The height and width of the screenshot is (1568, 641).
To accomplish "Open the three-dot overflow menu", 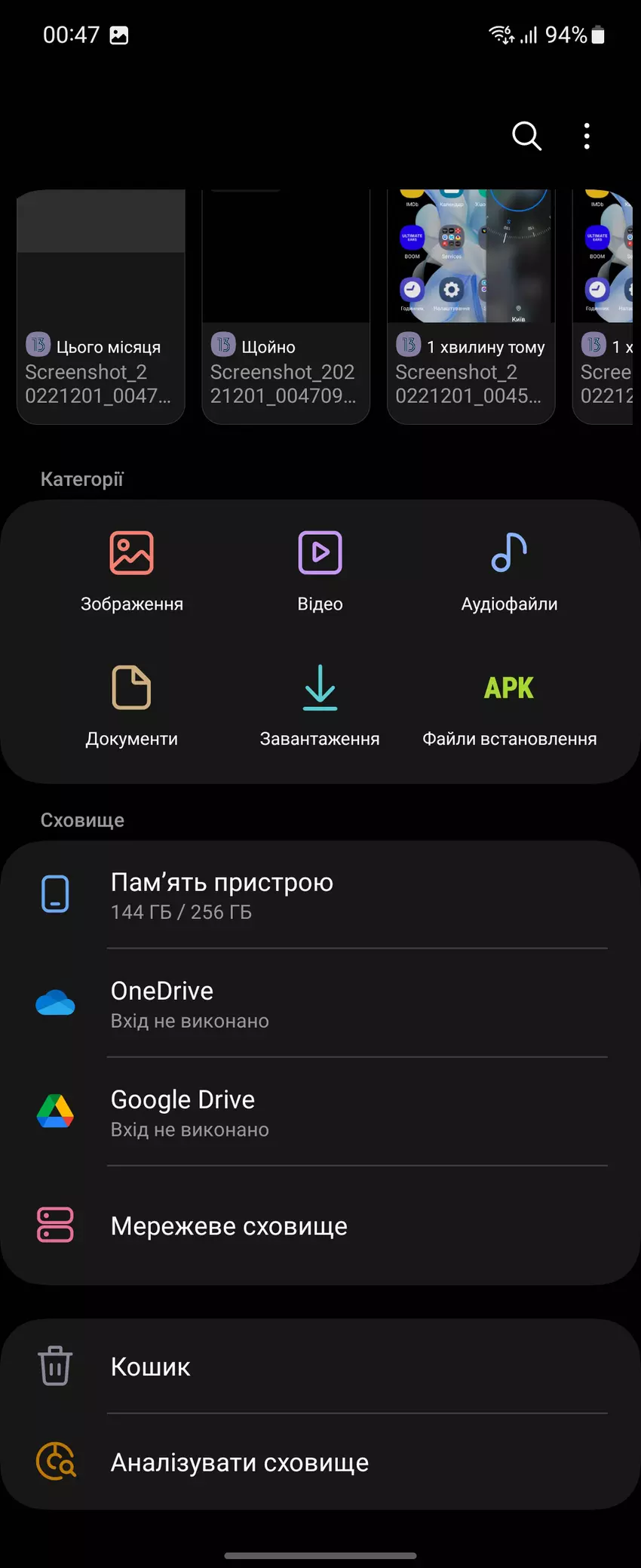I will pos(587,137).
